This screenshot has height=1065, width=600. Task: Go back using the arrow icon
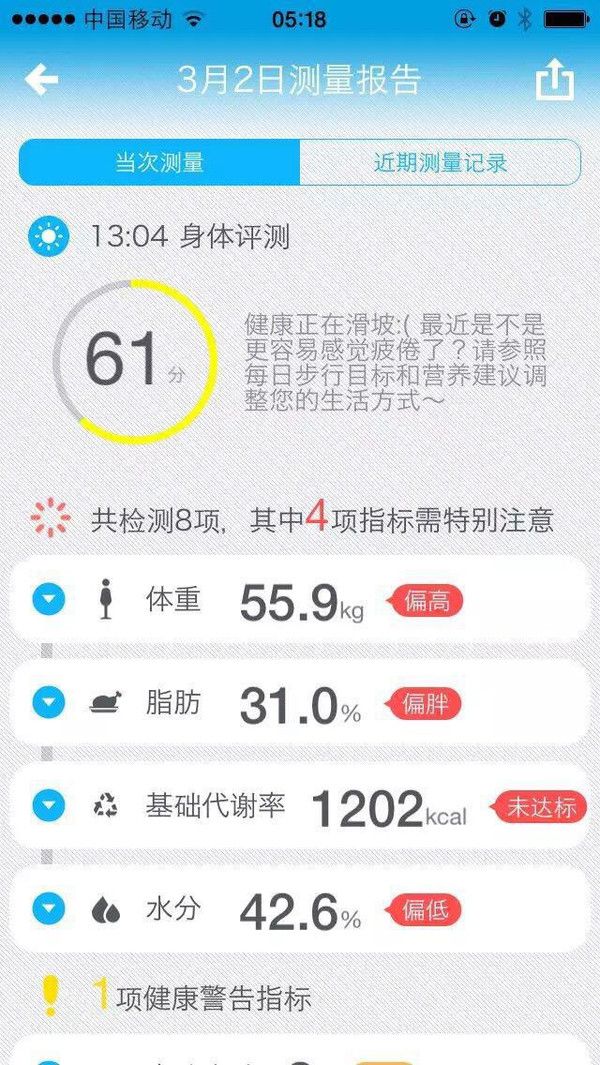tap(41, 79)
